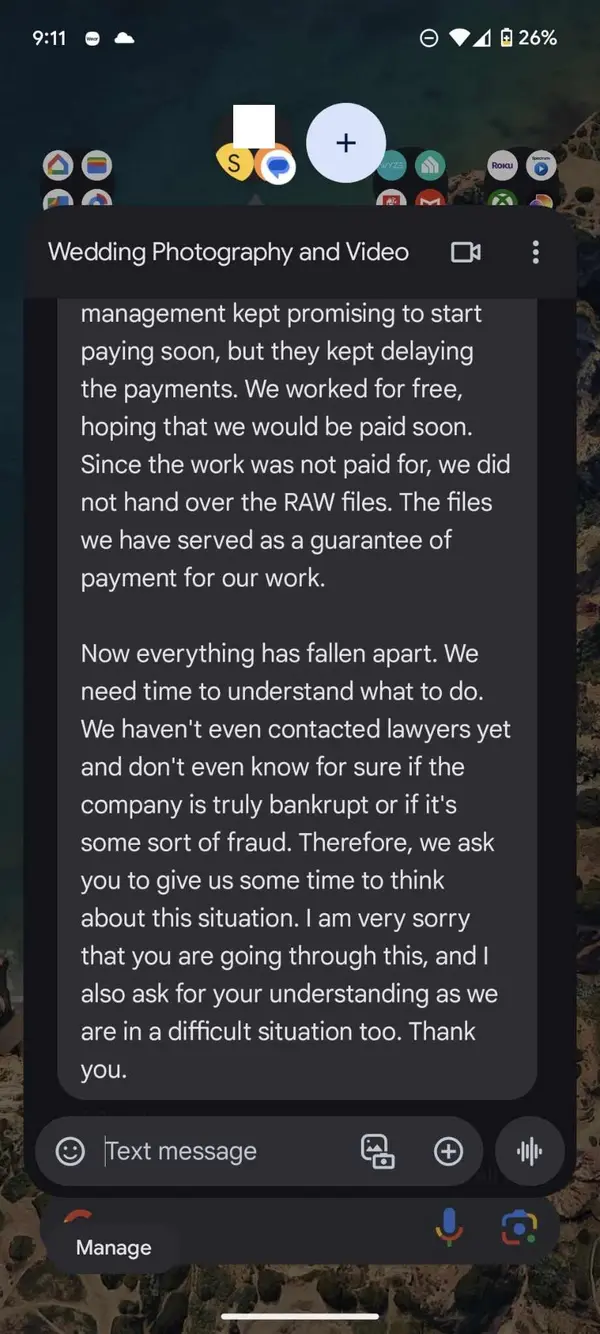Tap the Manage bubbles button
This screenshot has height=1334, width=600.
point(114,1248)
